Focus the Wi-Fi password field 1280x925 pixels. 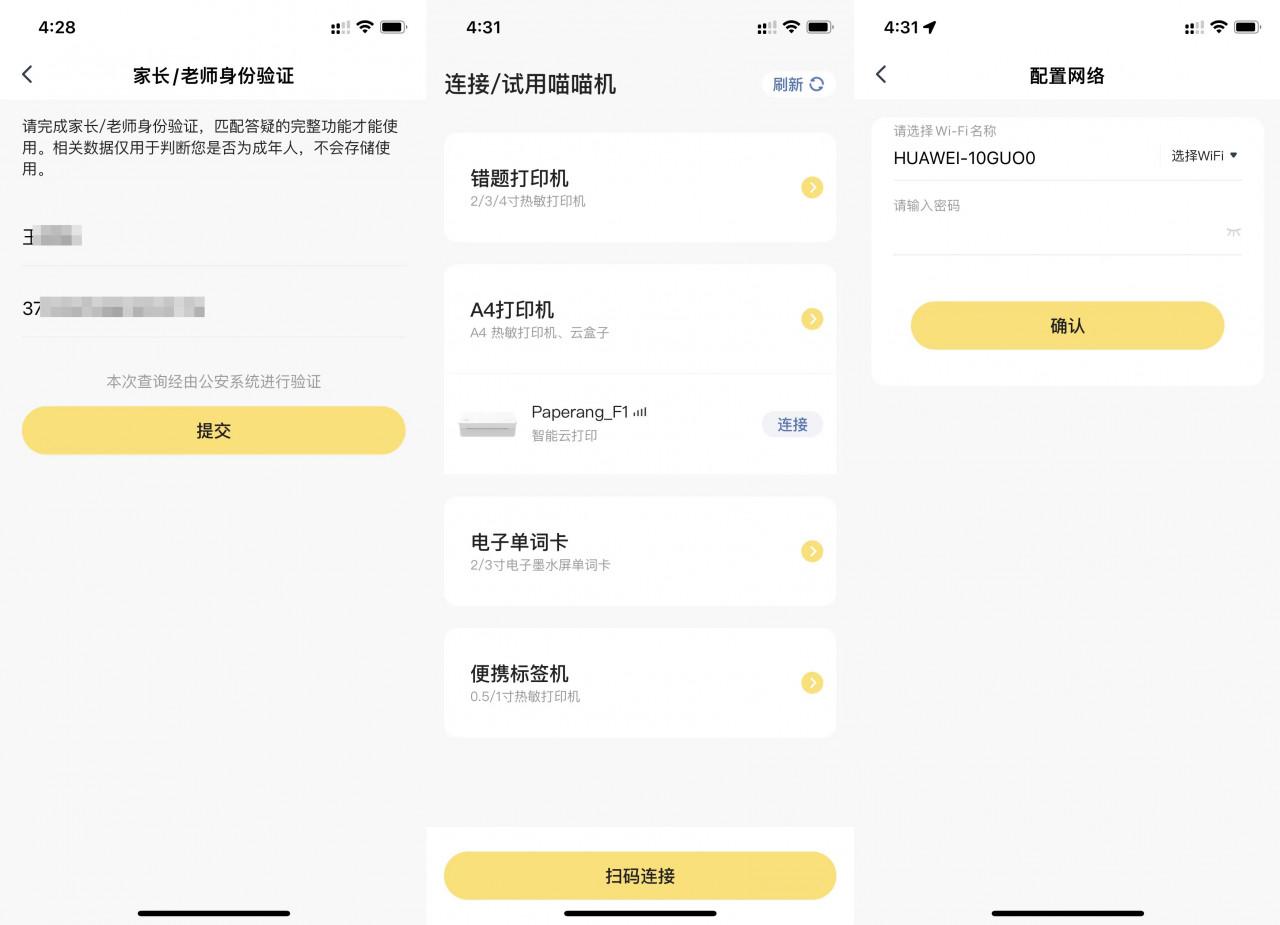(1050, 232)
